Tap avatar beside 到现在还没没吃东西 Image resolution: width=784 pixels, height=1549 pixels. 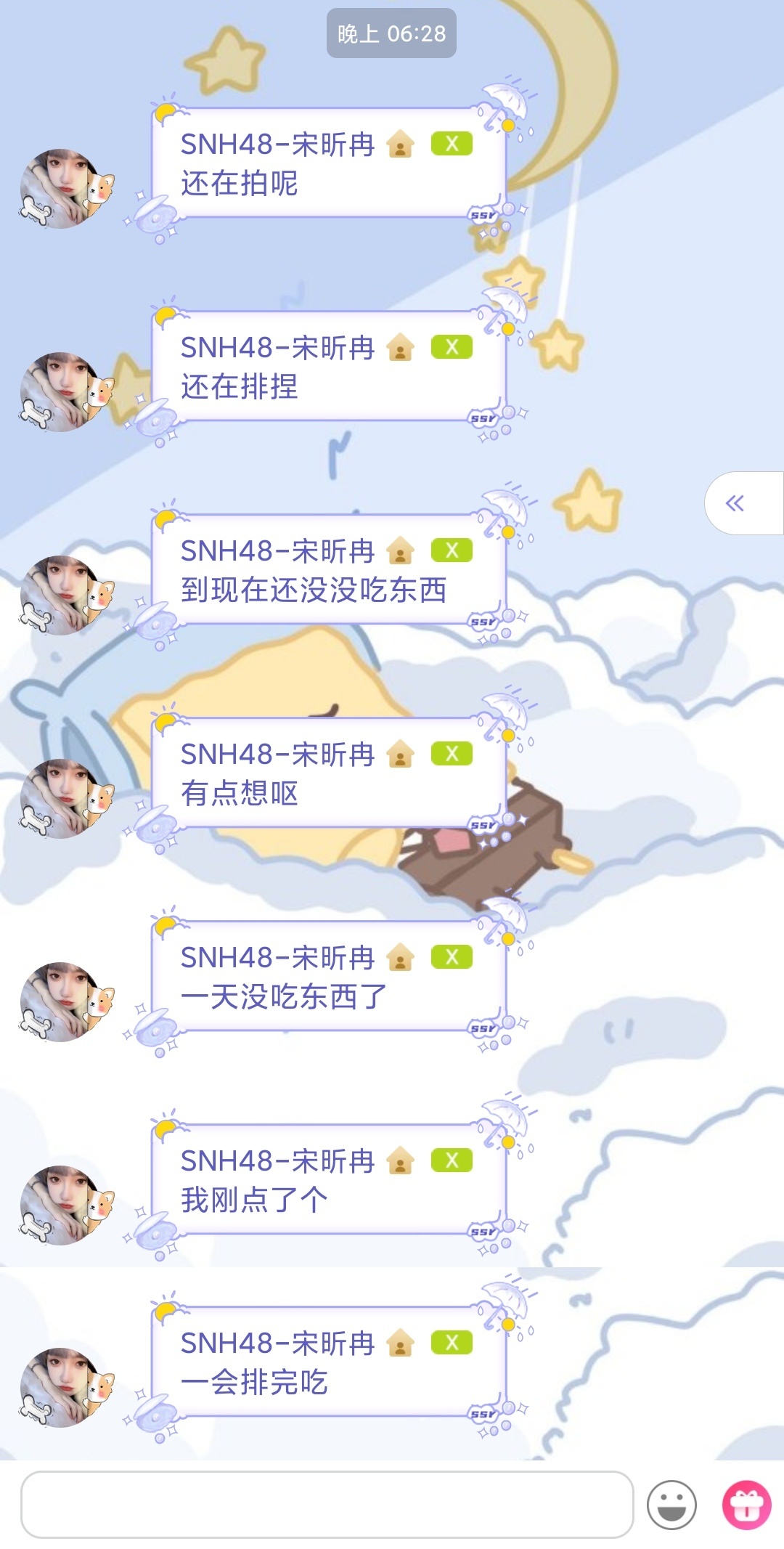pos(64,595)
